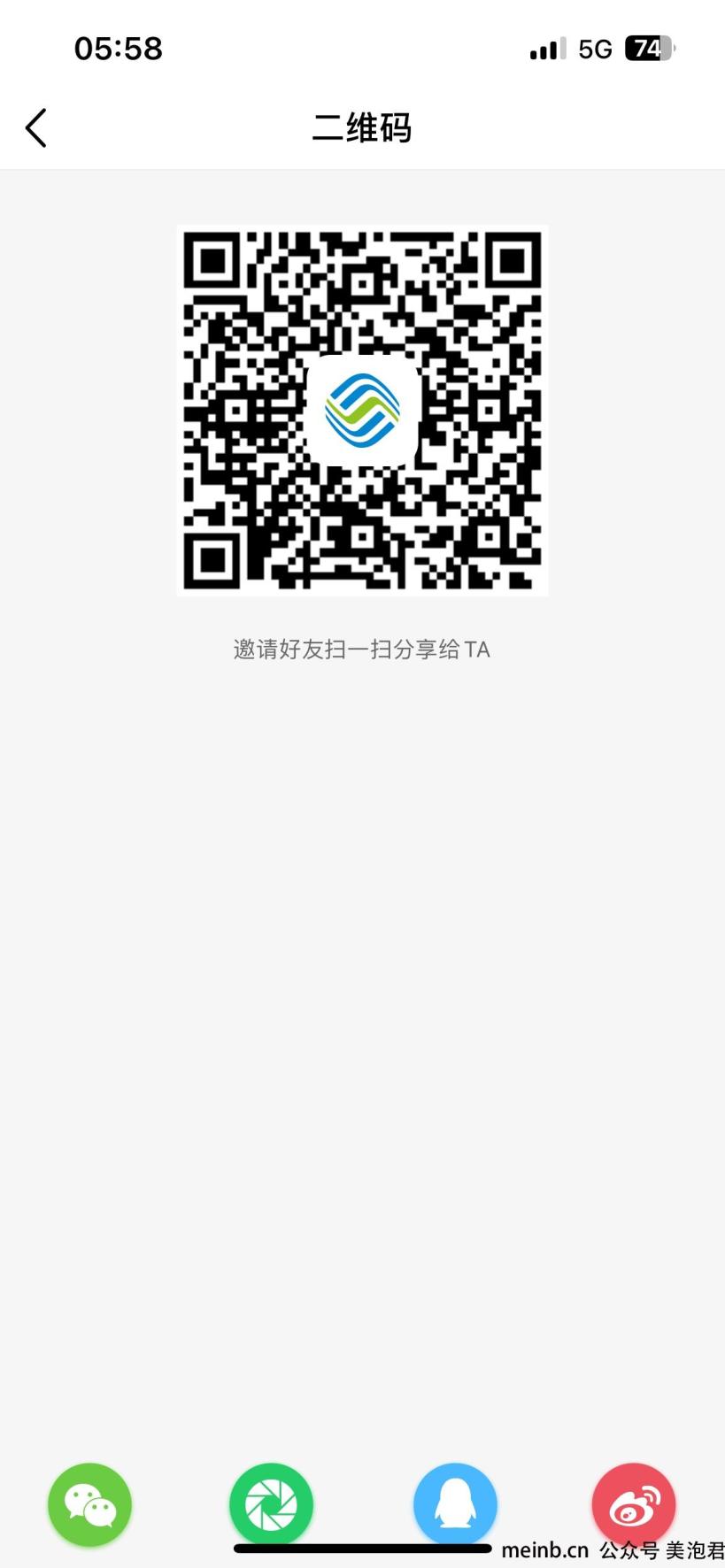Image resolution: width=725 pixels, height=1568 pixels.
Task: Share to WeChat Moments via camera-shutter icon
Action: (271, 1504)
